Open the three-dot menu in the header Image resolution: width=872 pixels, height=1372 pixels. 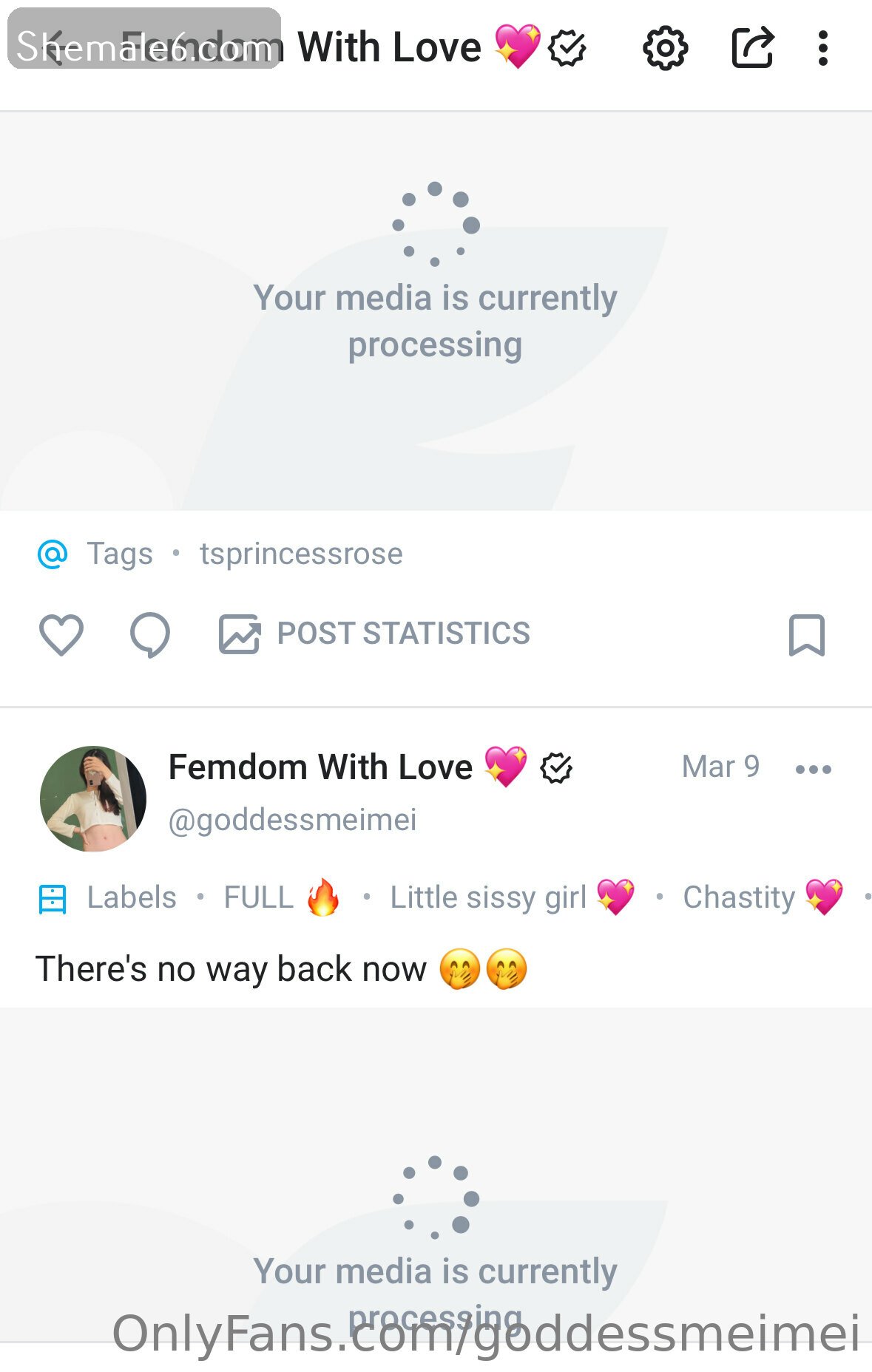click(x=822, y=48)
